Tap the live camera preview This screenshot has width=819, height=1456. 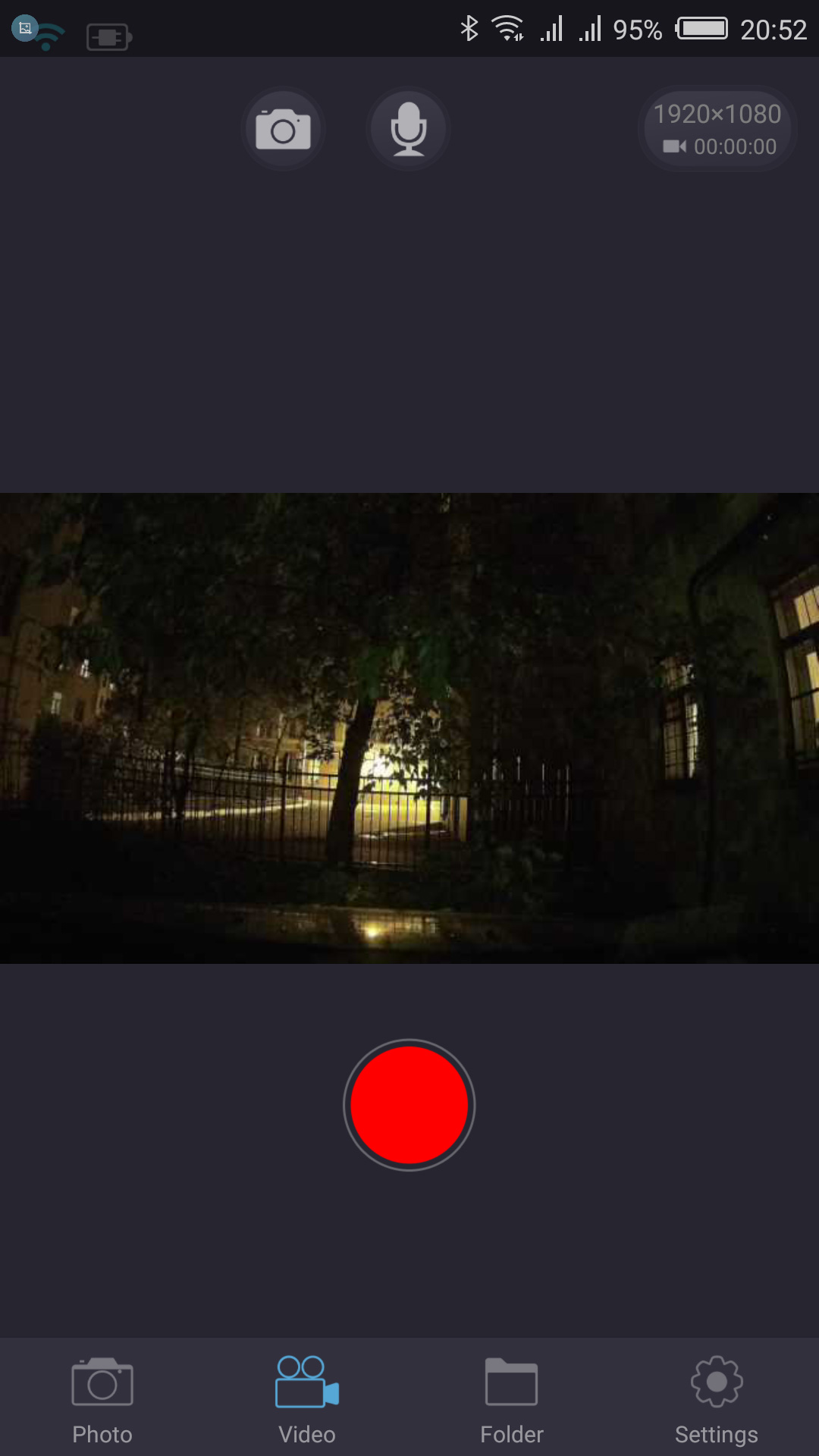coord(409,728)
